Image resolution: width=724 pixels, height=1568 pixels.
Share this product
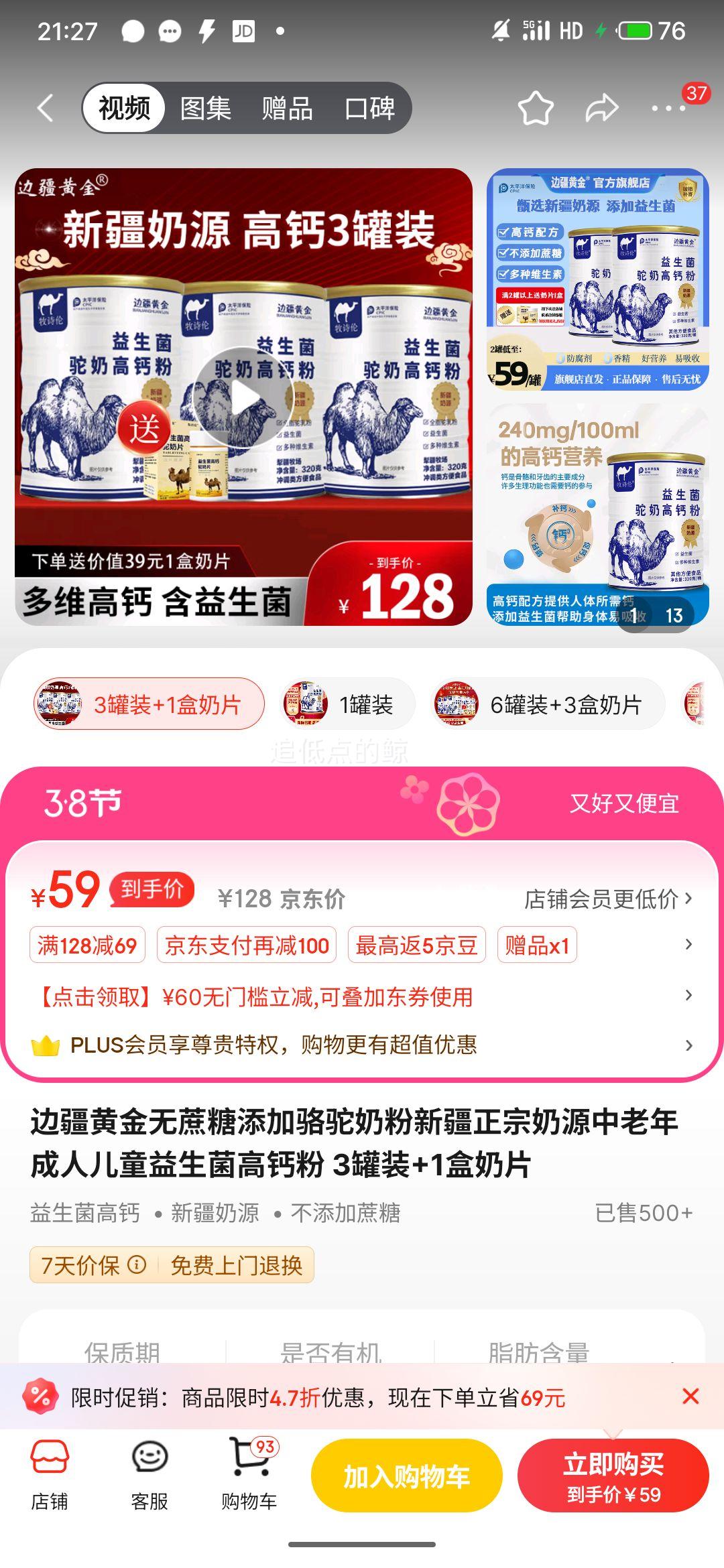click(x=601, y=108)
